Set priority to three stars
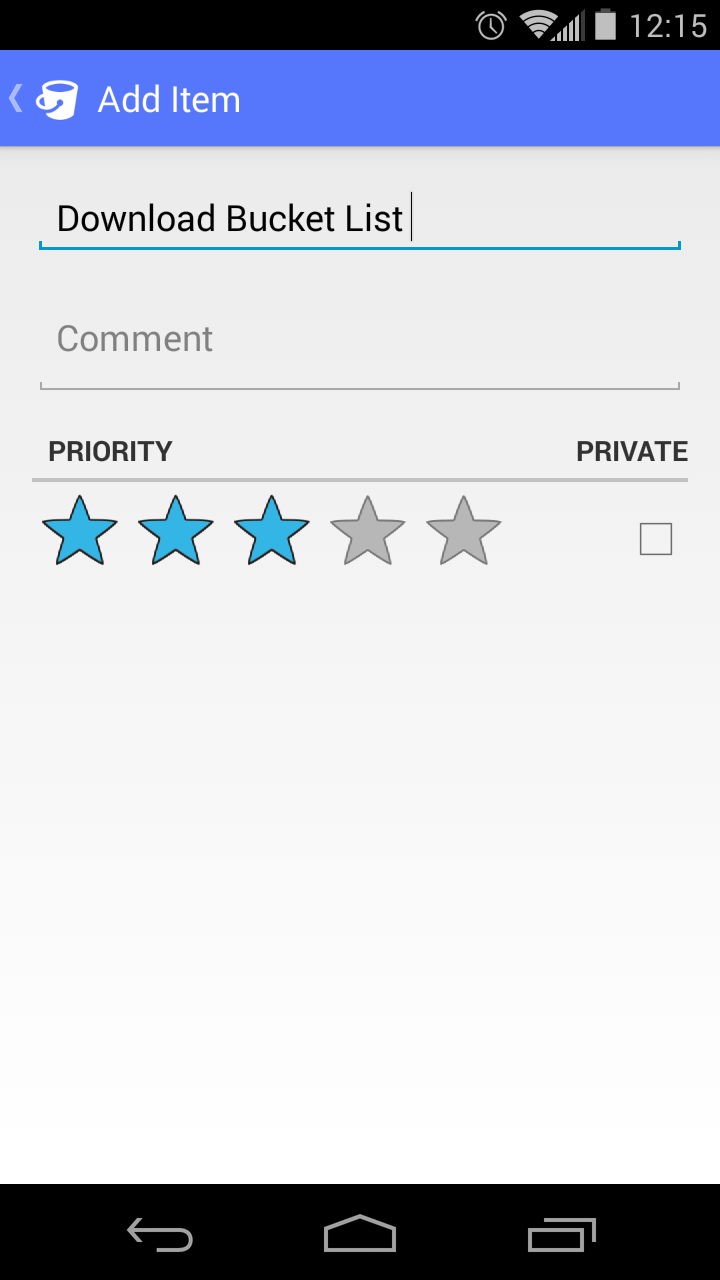 point(271,531)
